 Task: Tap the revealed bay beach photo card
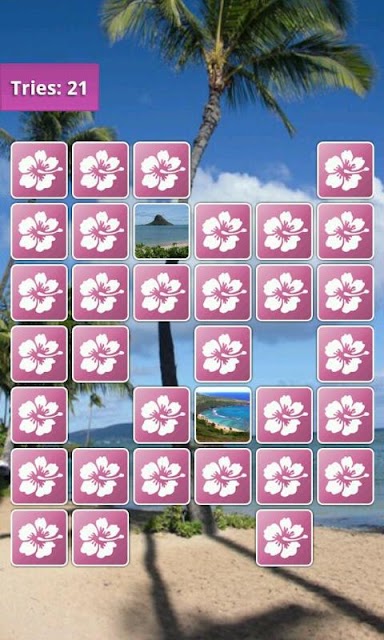tap(223, 415)
